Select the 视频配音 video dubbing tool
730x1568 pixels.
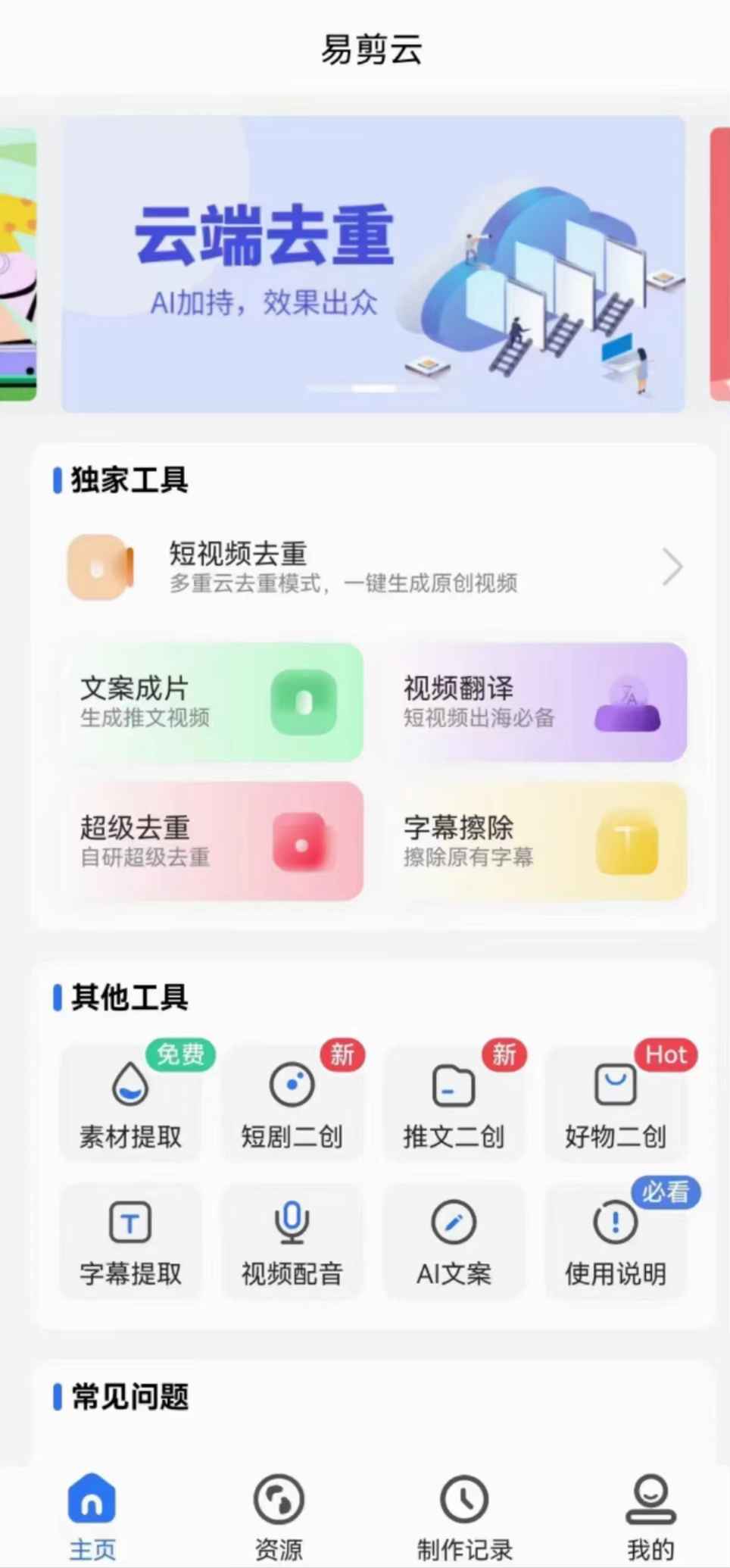click(x=292, y=1242)
